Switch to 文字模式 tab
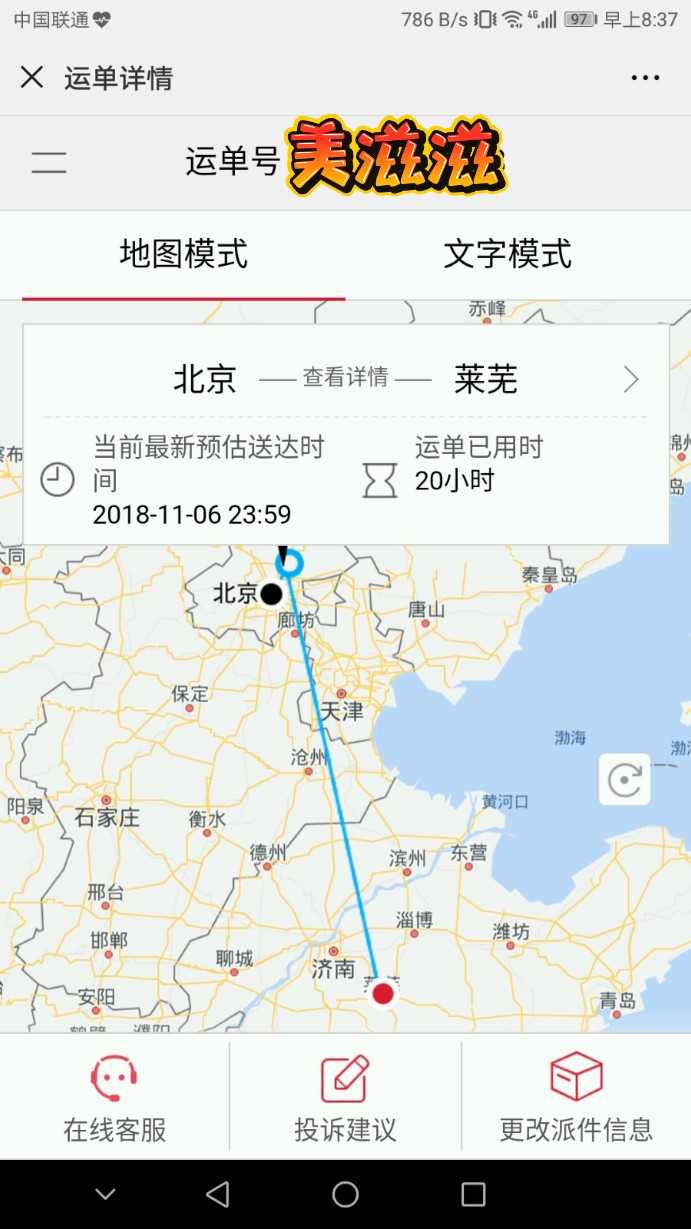691x1229 pixels. tap(507, 254)
